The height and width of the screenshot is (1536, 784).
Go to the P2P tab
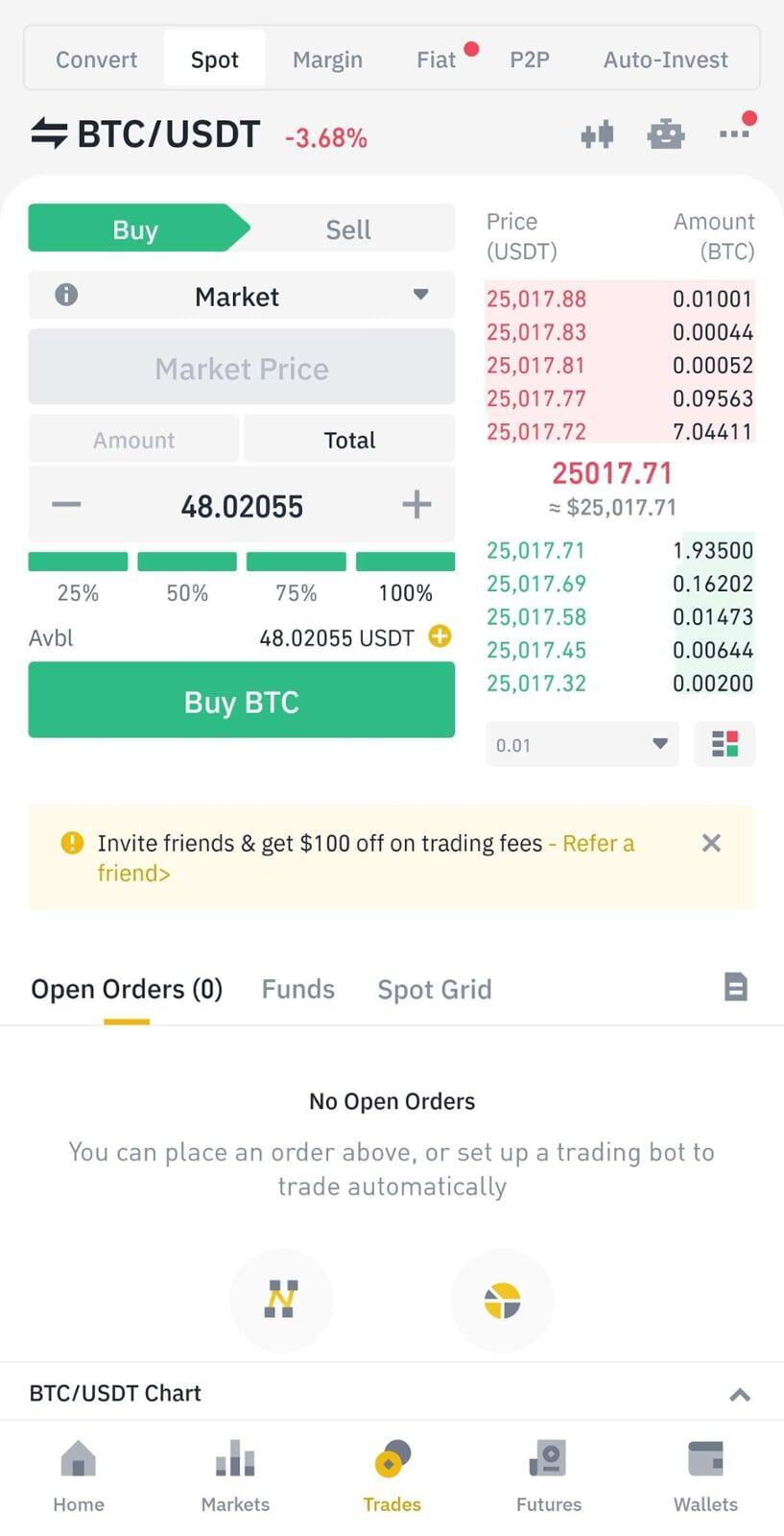coord(529,60)
